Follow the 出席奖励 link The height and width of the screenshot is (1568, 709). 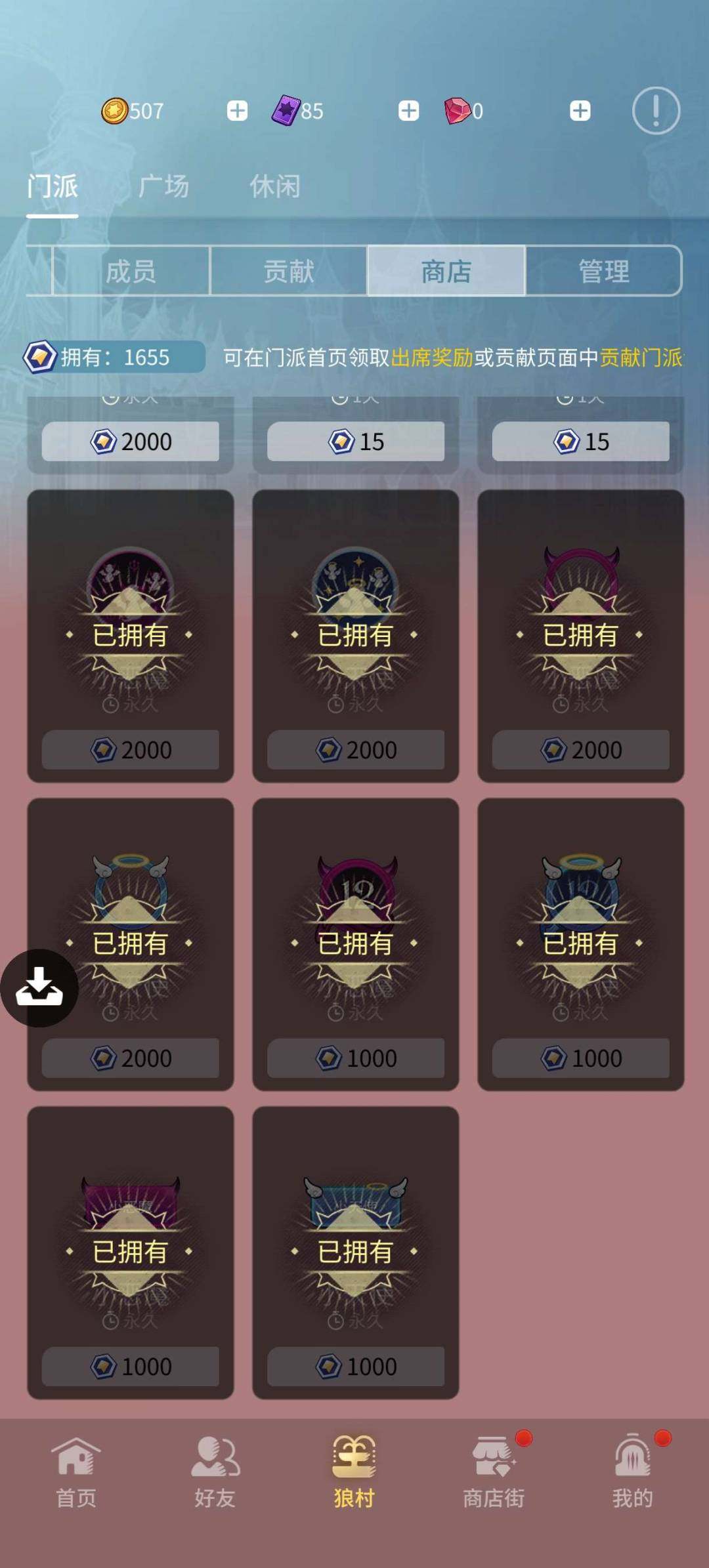(x=431, y=358)
